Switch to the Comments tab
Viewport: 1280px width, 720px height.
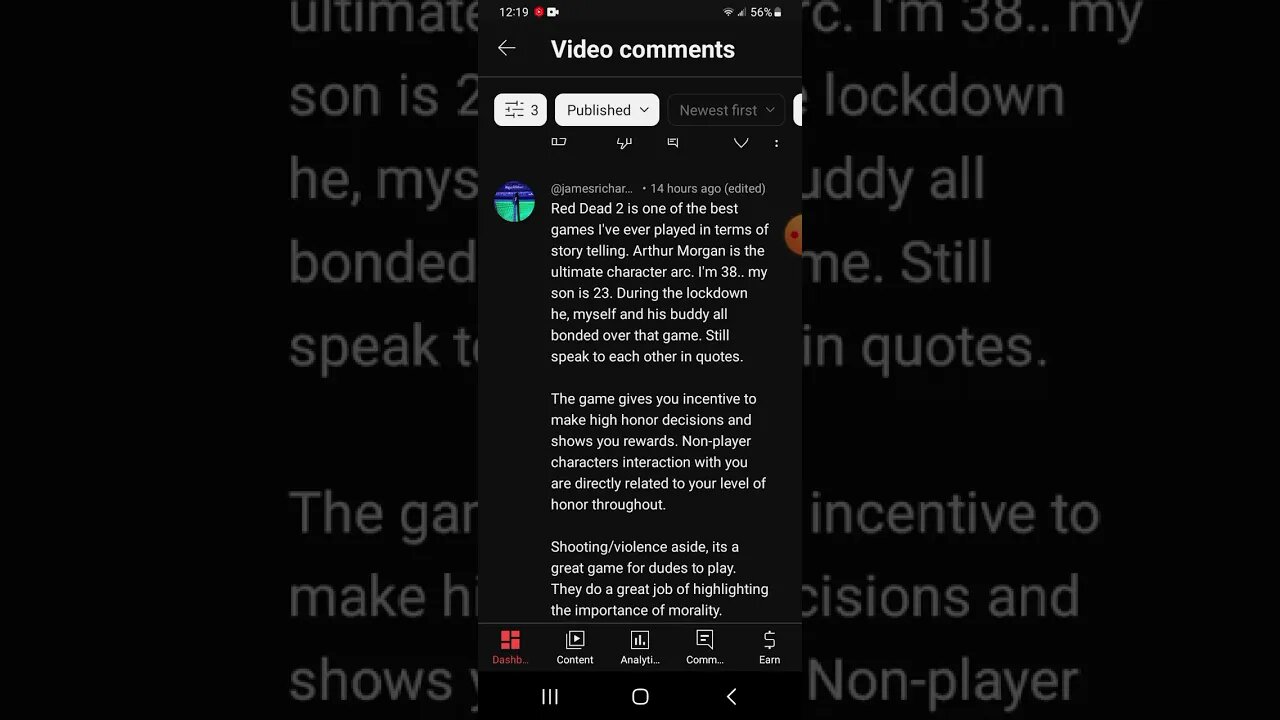pyautogui.click(x=705, y=647)
